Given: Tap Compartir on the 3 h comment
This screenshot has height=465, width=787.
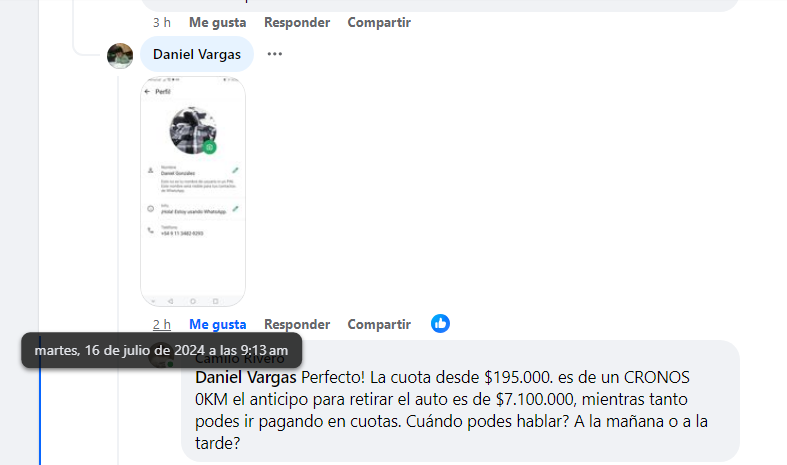Looking at the screenshot, I should tap(379, 22).
